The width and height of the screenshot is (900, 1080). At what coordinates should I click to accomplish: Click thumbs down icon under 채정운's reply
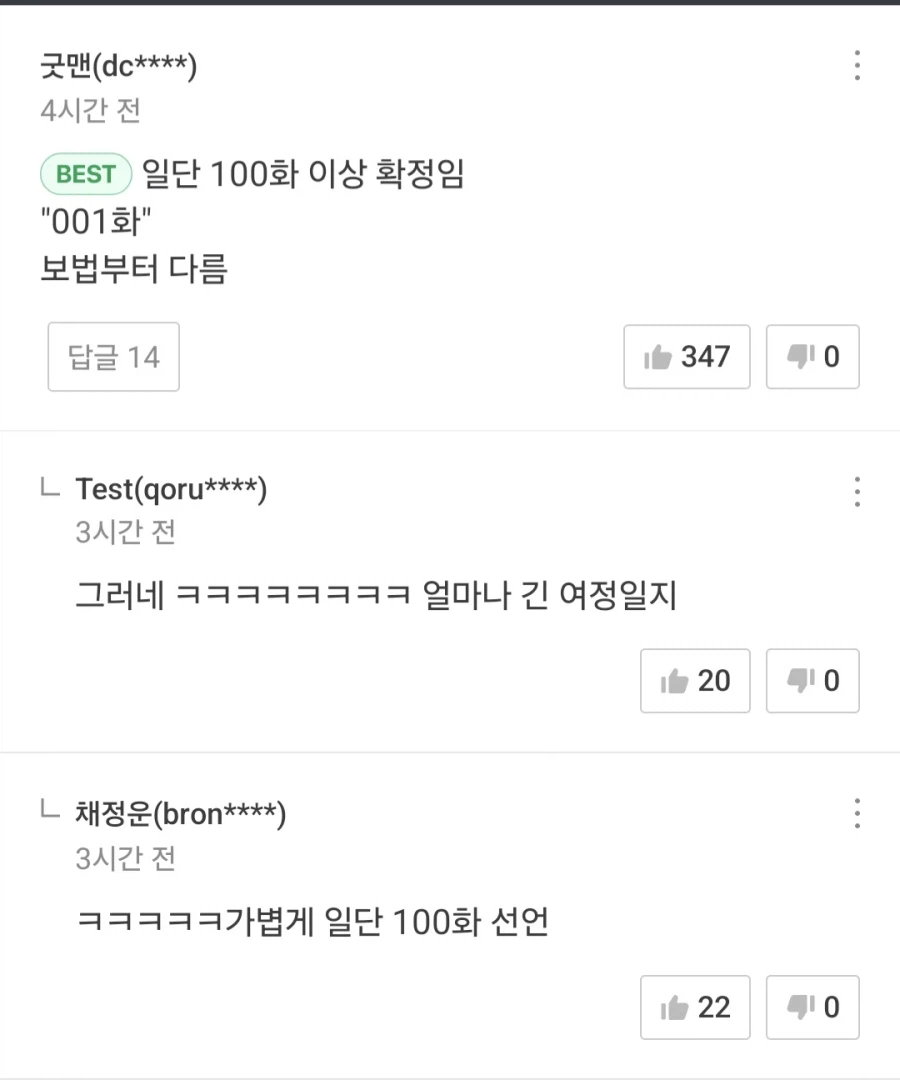click(812, 1007)
